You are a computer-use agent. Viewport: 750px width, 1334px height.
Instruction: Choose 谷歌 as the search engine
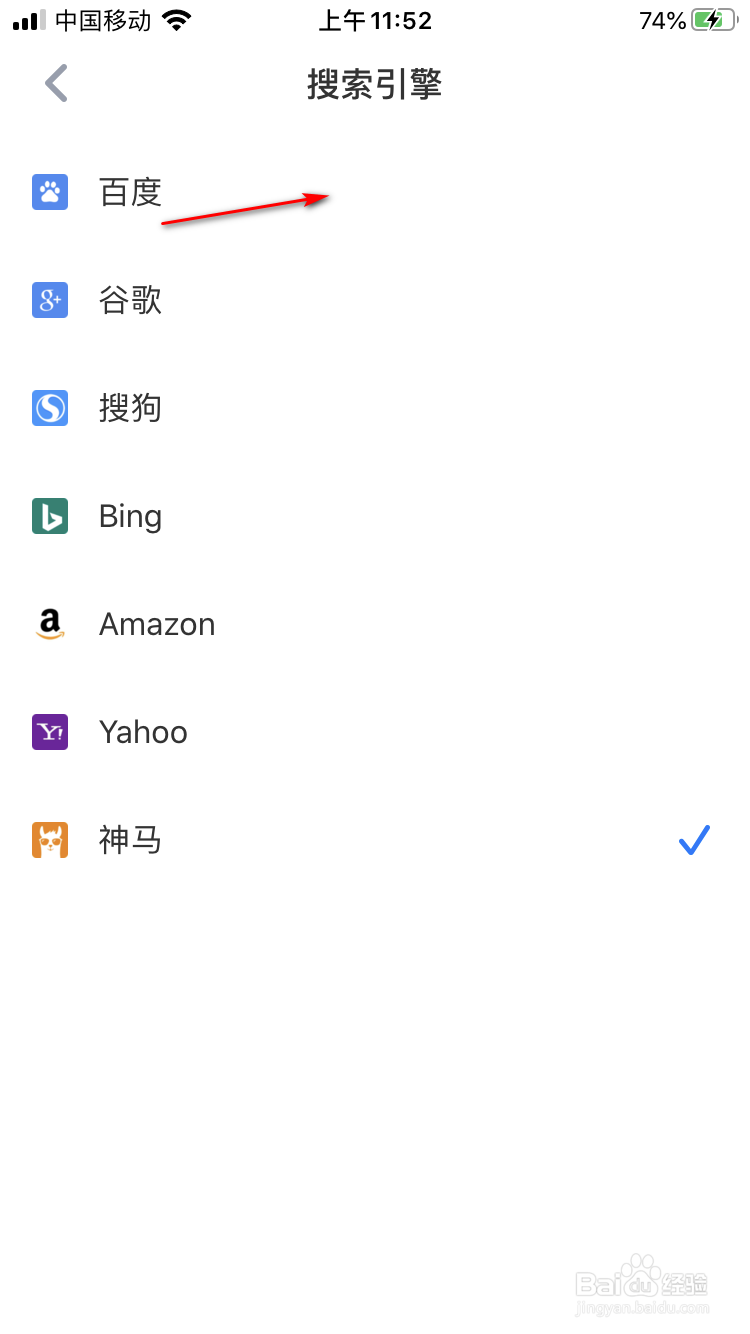[x=375, y=300]
